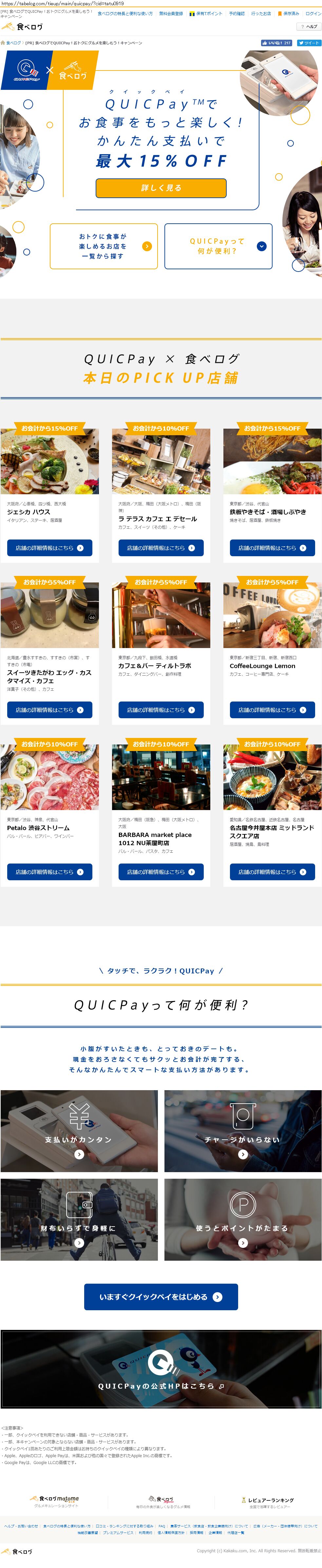This screenshot has height=1568, width=322.
Task: View store details for カフェ&バー ティルトラボ
Action: click(161, 710)
